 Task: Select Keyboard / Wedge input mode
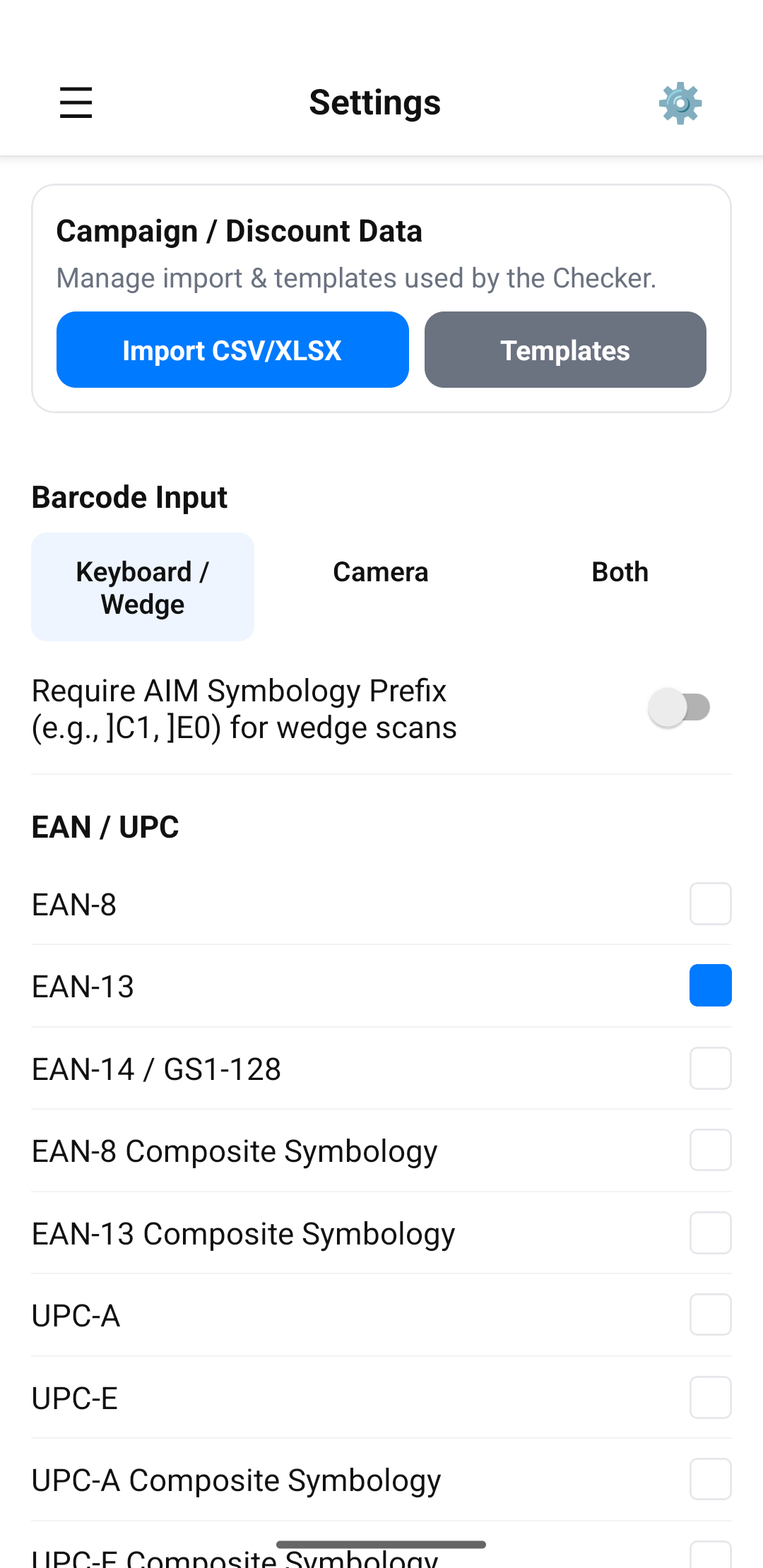pyautogui.click(x=143, y=587)
